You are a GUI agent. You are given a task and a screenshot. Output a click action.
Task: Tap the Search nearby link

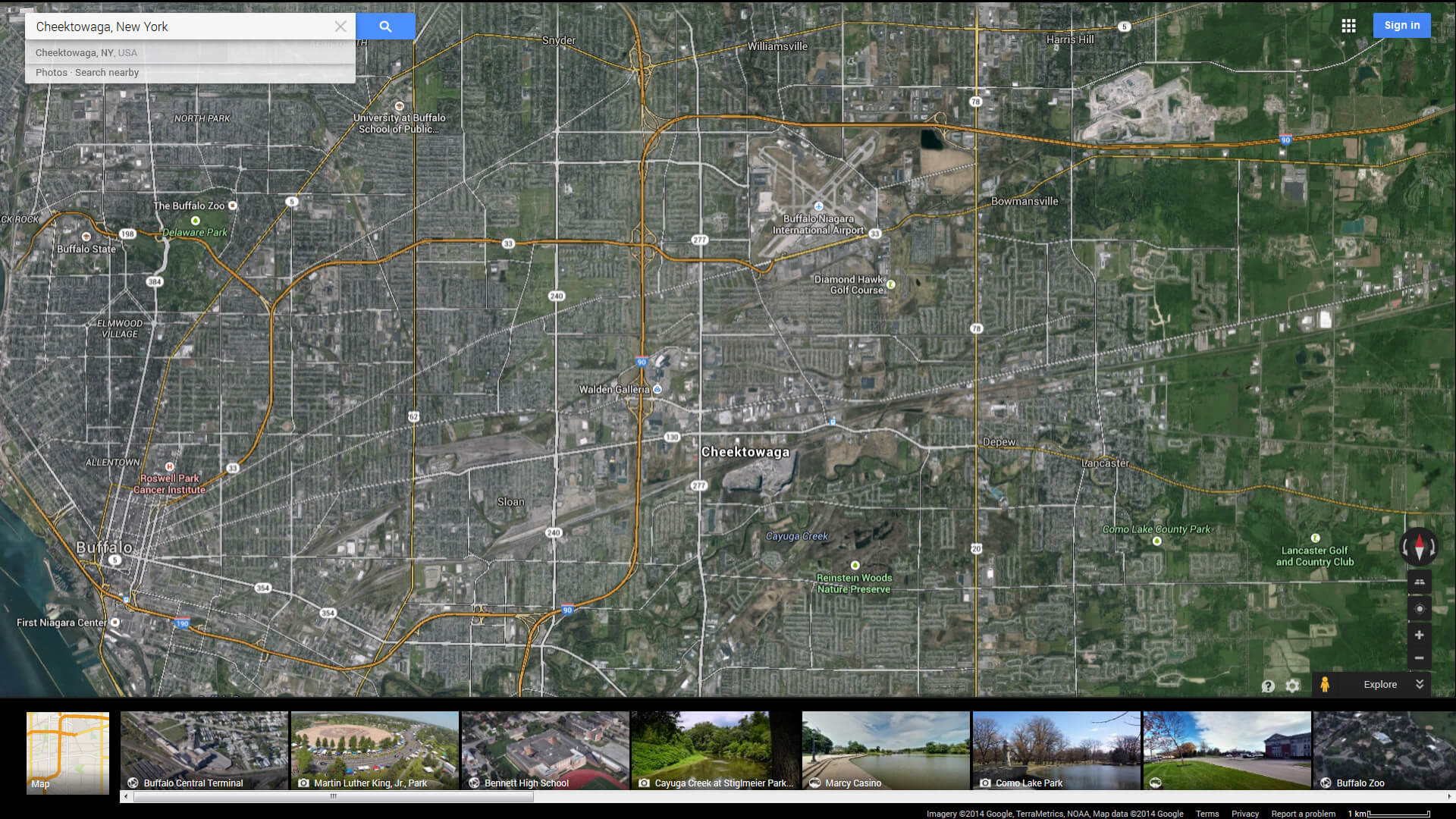click(107, 73)
